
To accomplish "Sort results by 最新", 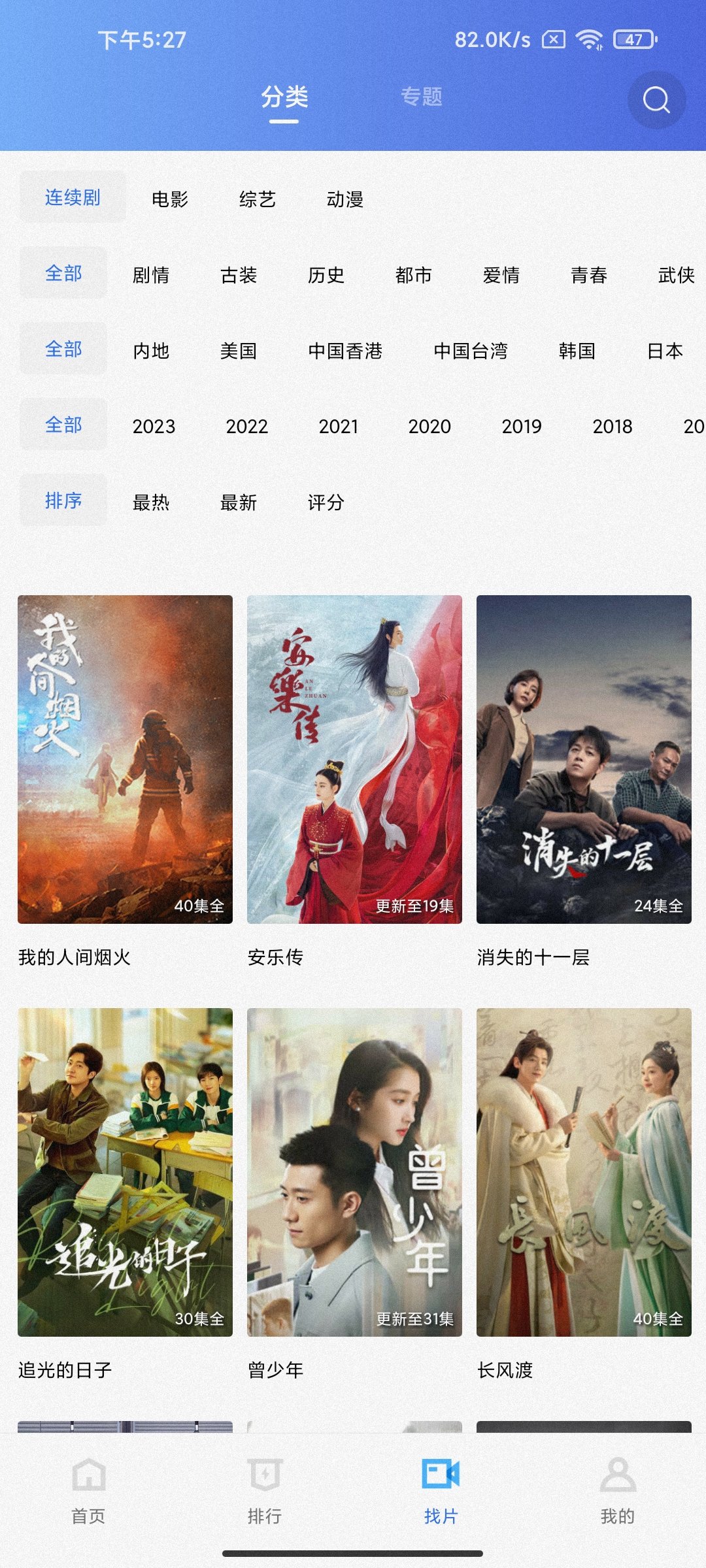I will (x=239, y=502).
